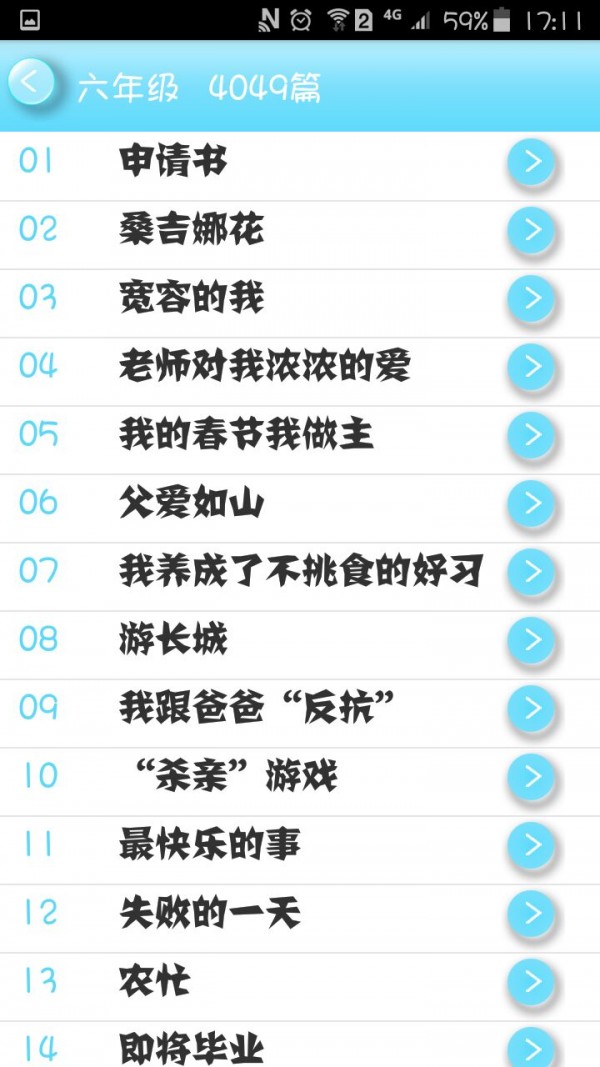
Task: Open the essay 即将毕业
Action: tap(191, 1048)
